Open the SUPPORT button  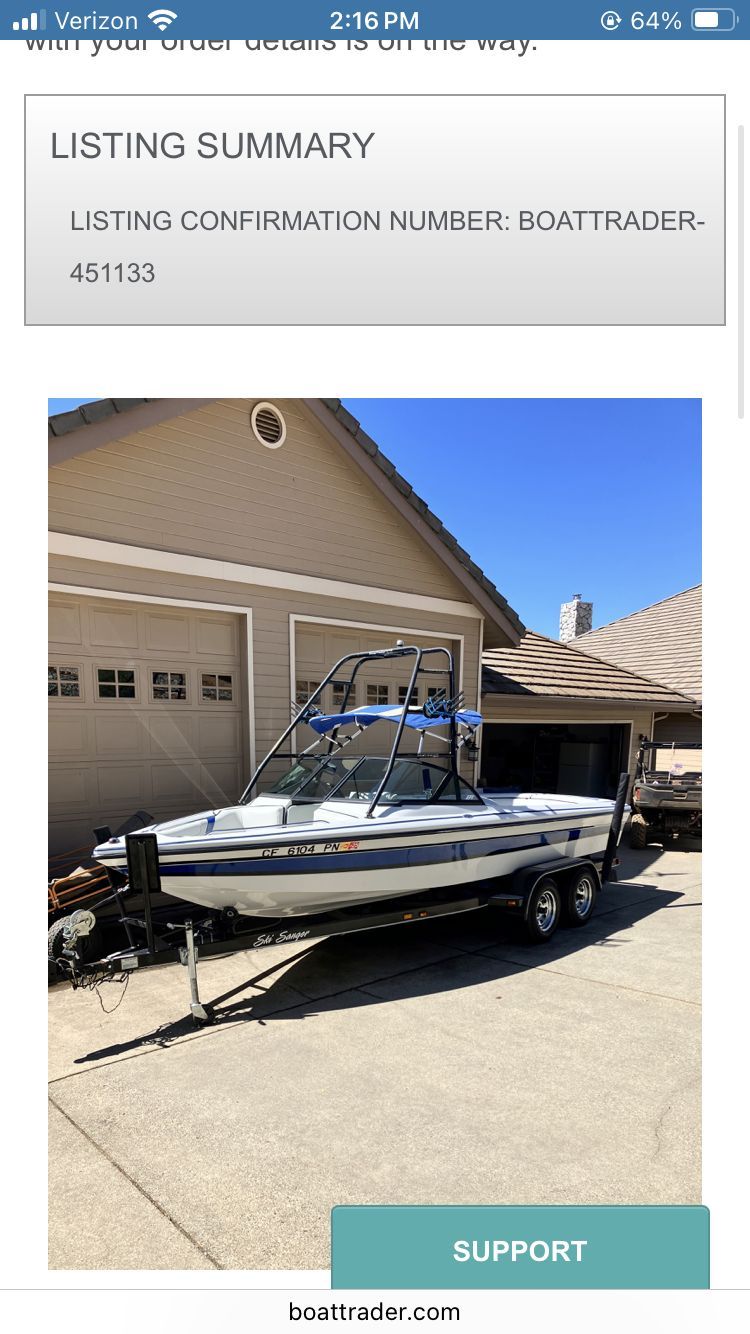pos(520,1248)
